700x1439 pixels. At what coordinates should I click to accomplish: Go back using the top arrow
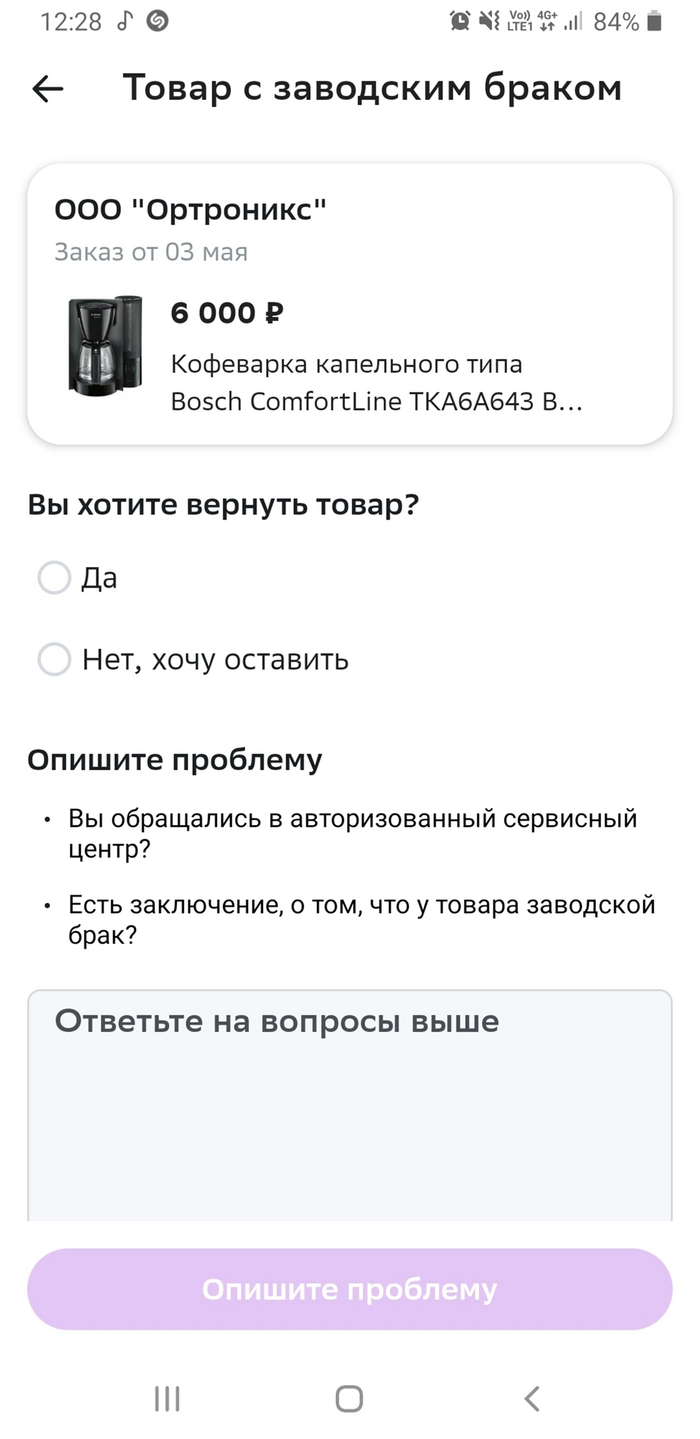point(48,89)
